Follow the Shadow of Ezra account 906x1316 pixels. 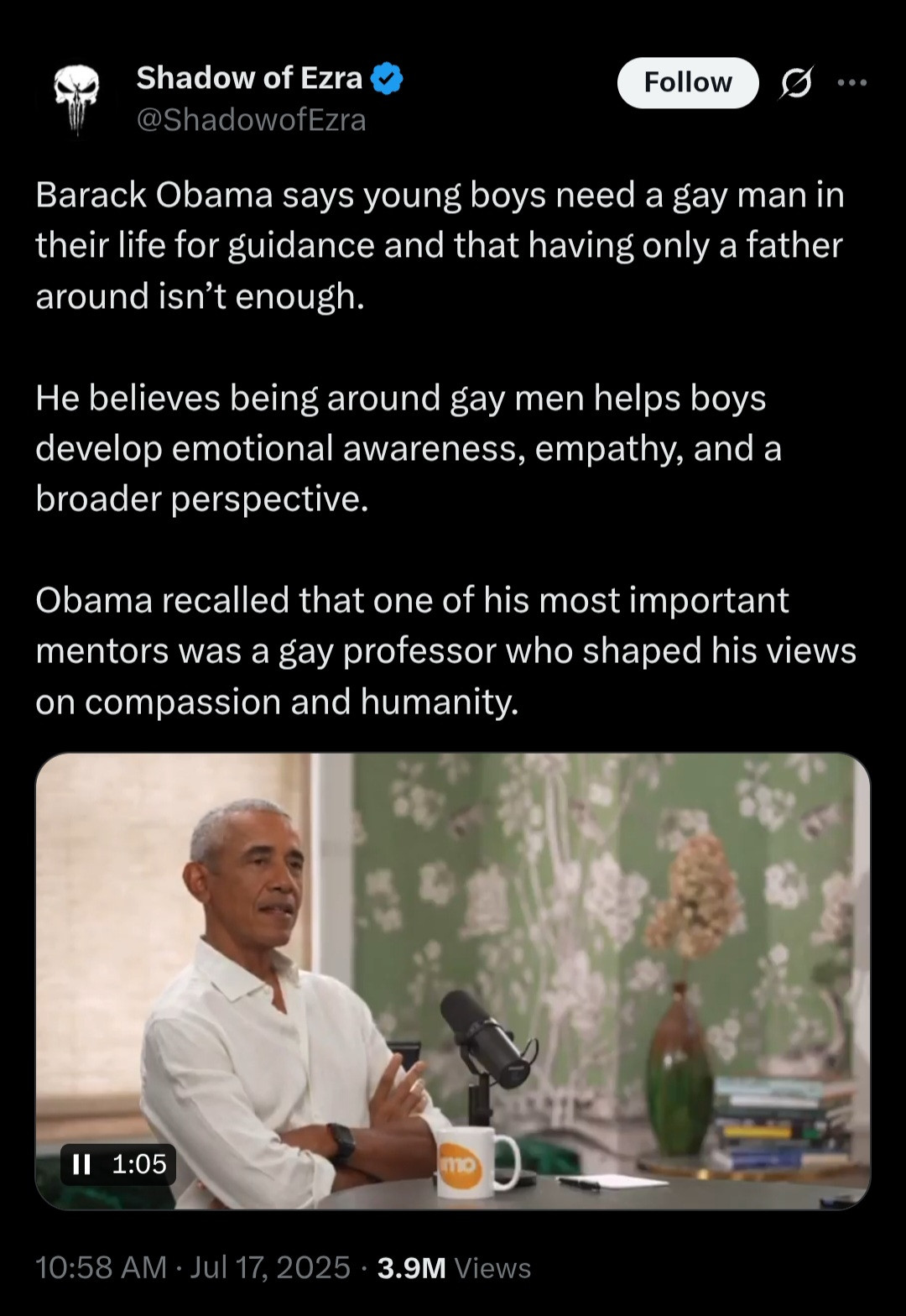[x=687, y=82]
